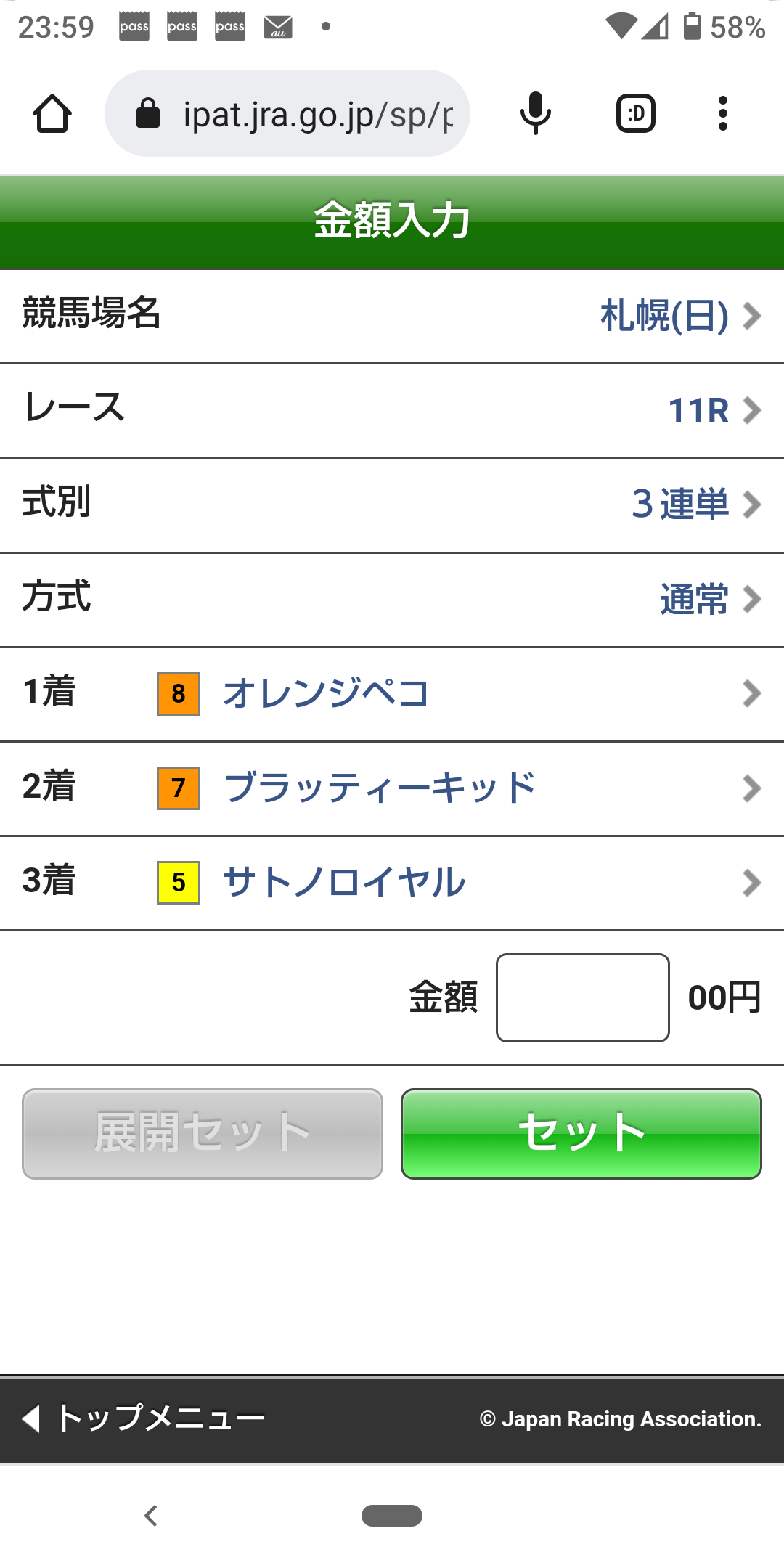The image size is (784, 1568).
Task: Change the bet type 式別 row
Action: 392,505
